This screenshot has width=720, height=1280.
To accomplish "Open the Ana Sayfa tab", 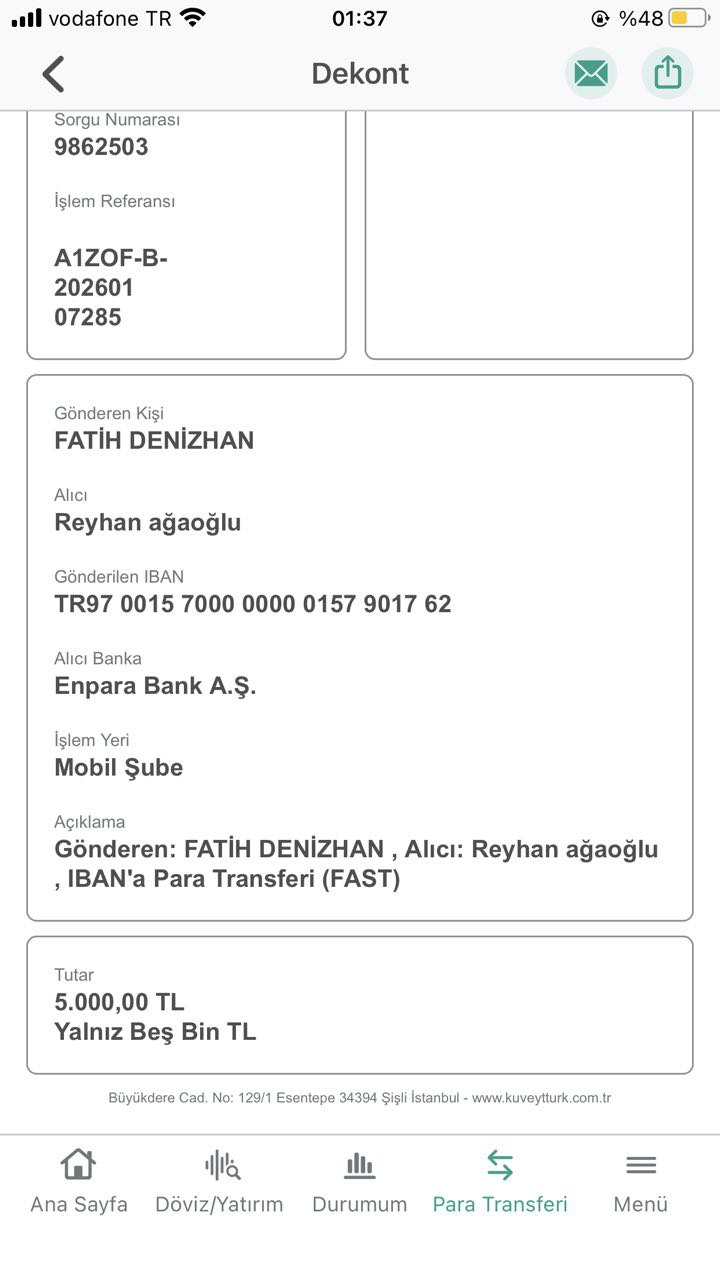I will pyautogui.click(x=79, y=1182).
